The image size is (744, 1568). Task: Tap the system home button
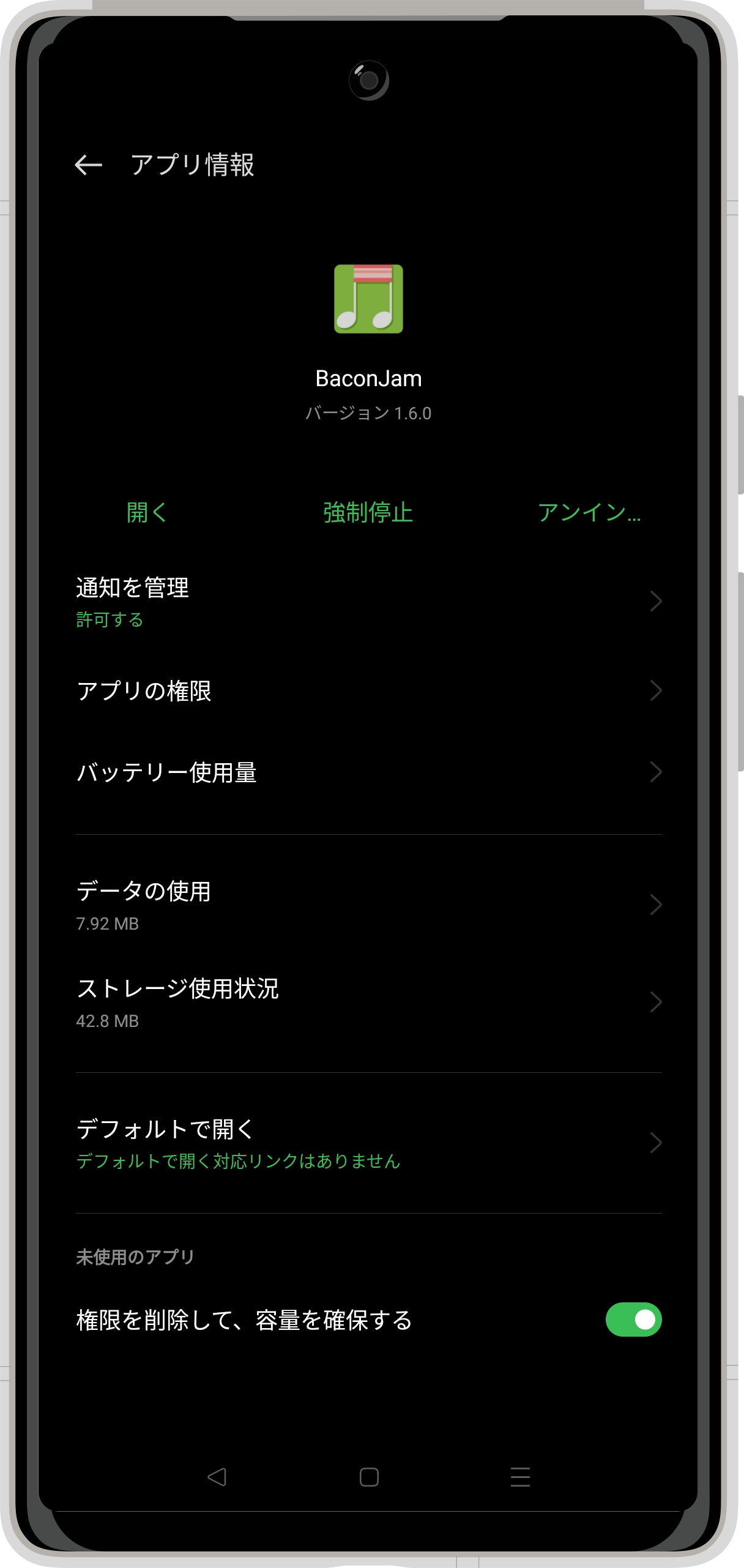click(x=369, y=1477)
